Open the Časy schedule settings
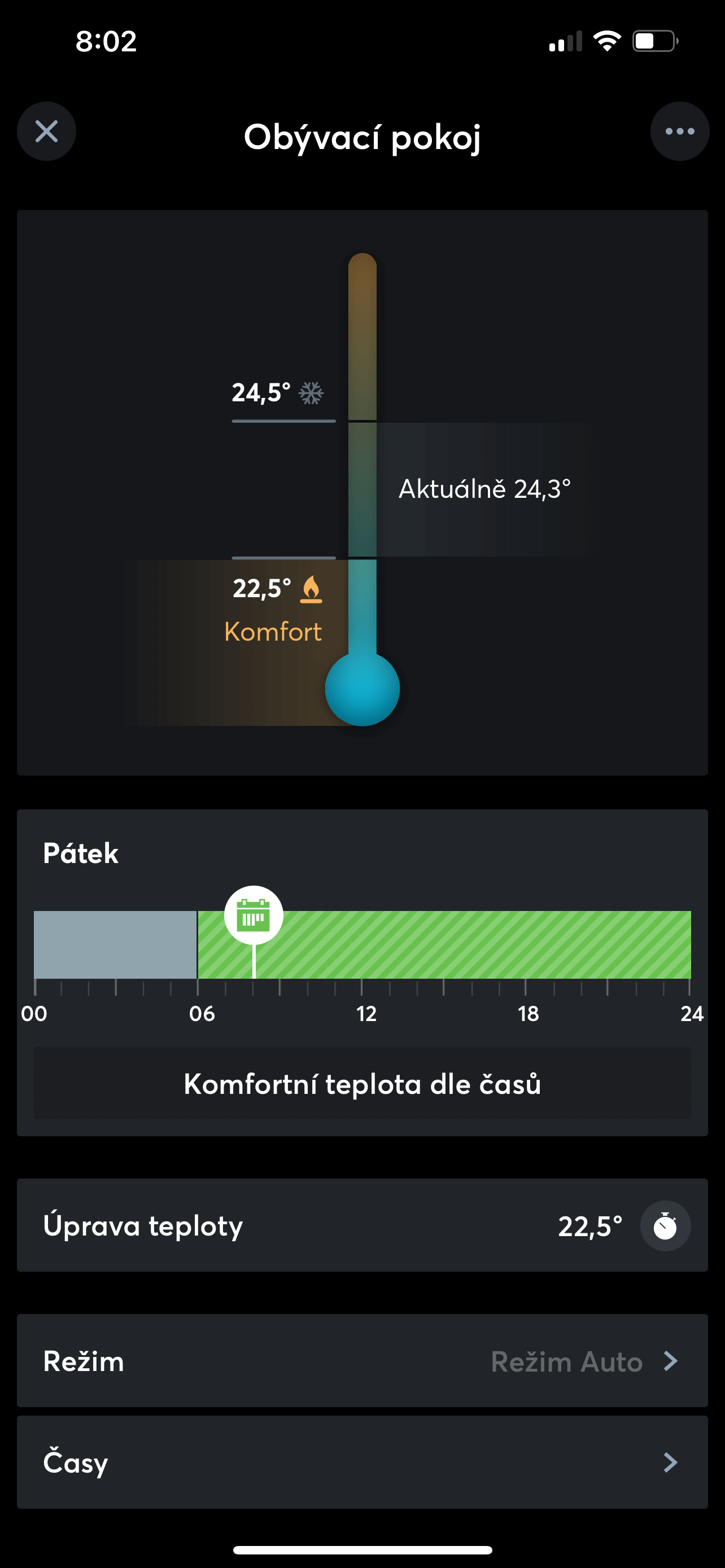The height and width of the screenshot is (1568, 725). coord(362,1462)
